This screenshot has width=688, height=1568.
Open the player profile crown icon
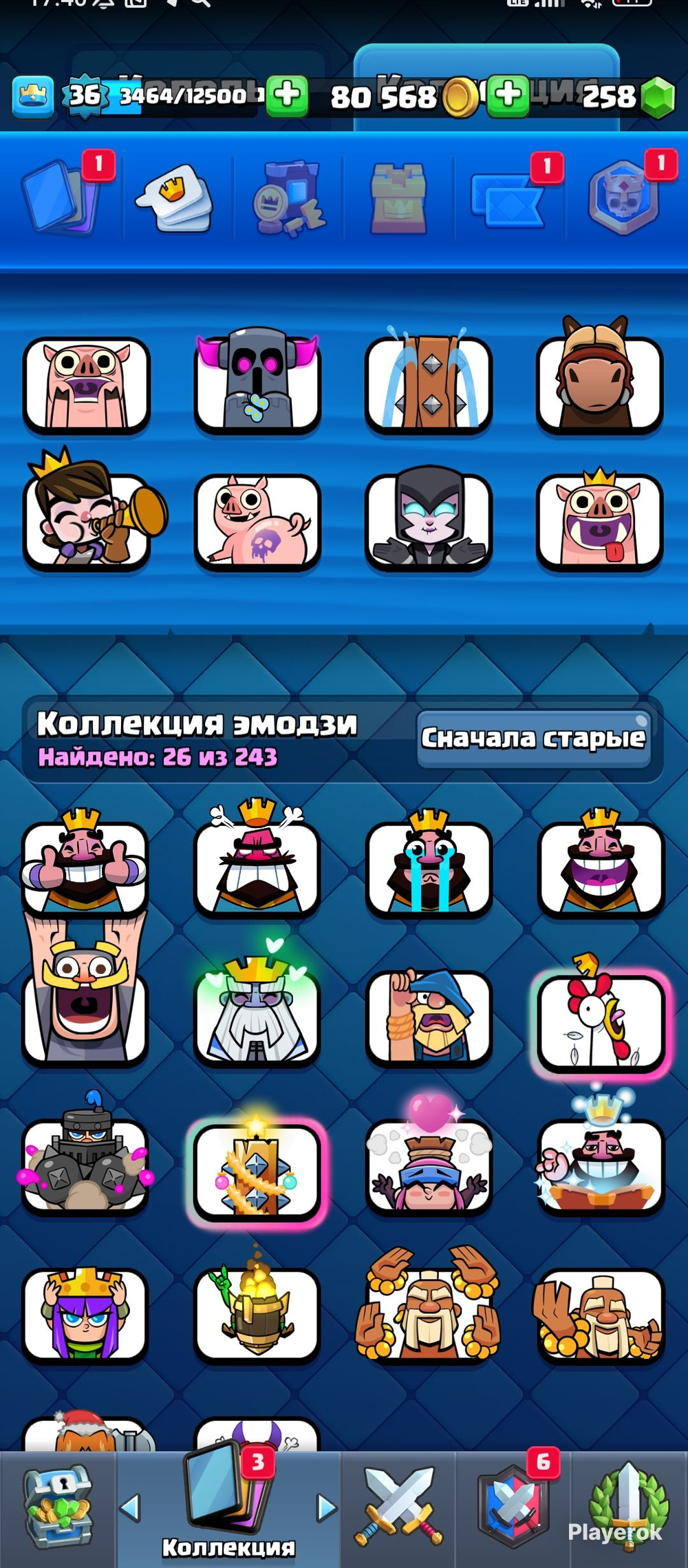pyautogui.click(x=32, y=96)
